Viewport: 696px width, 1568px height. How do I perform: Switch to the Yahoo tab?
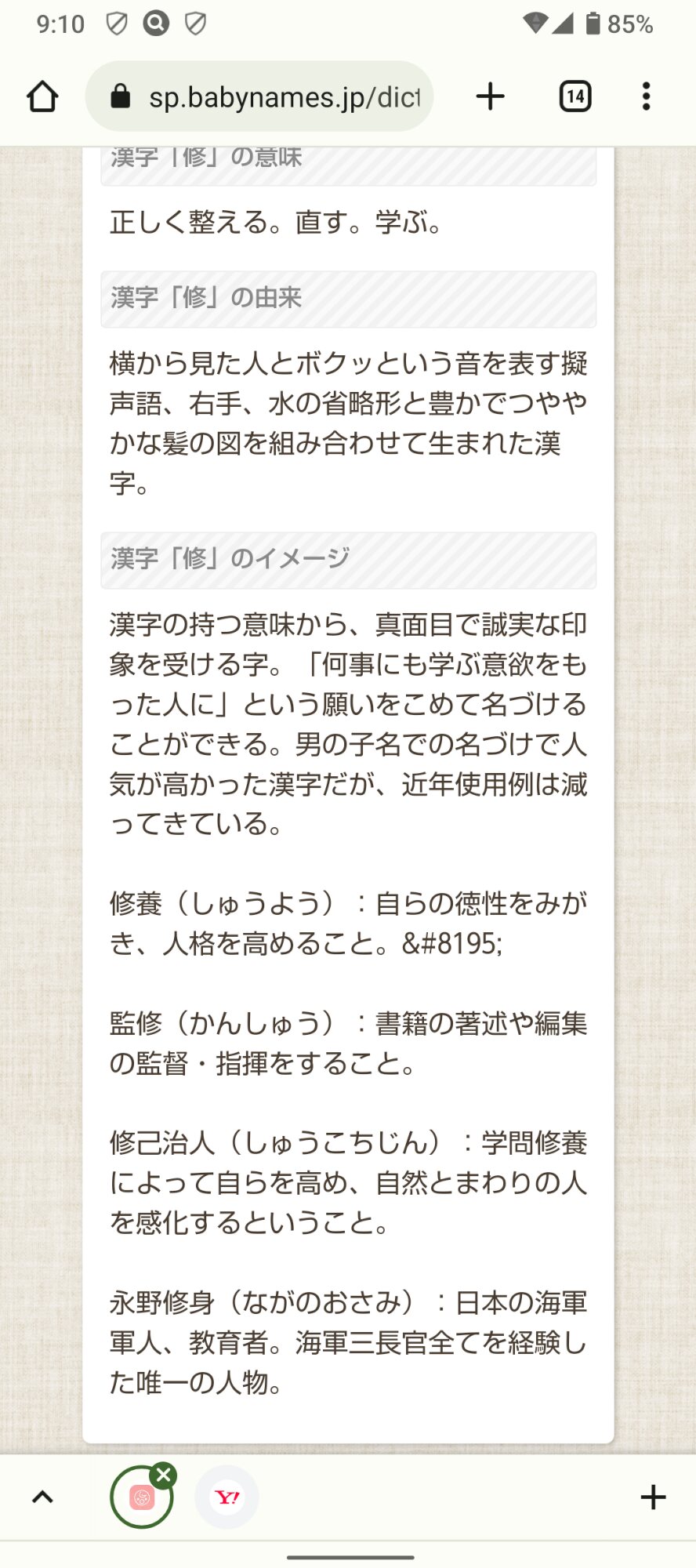pos(227,1497)
